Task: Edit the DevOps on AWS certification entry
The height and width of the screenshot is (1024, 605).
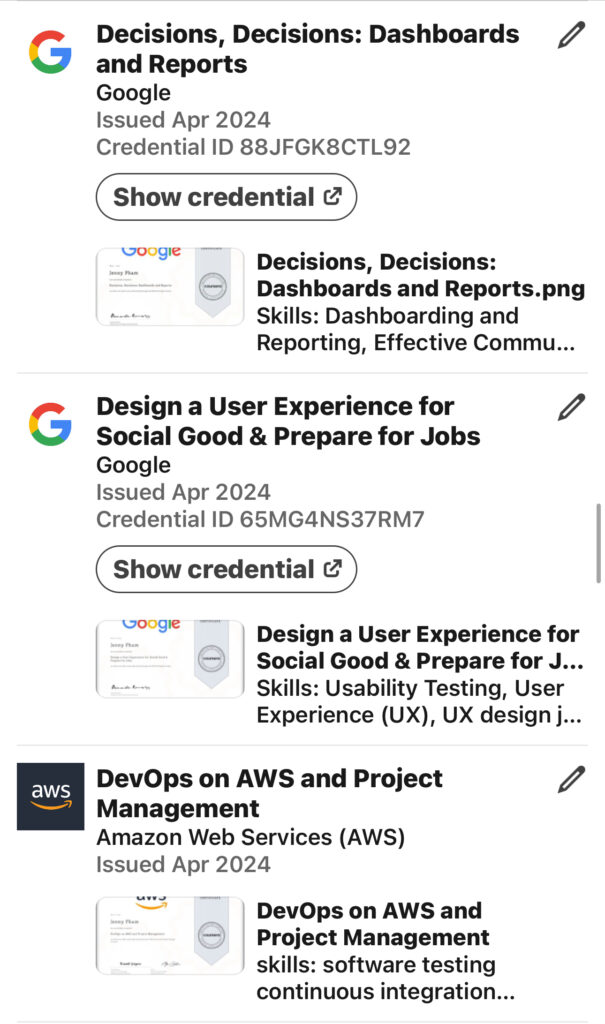Action: pos(571,780)
